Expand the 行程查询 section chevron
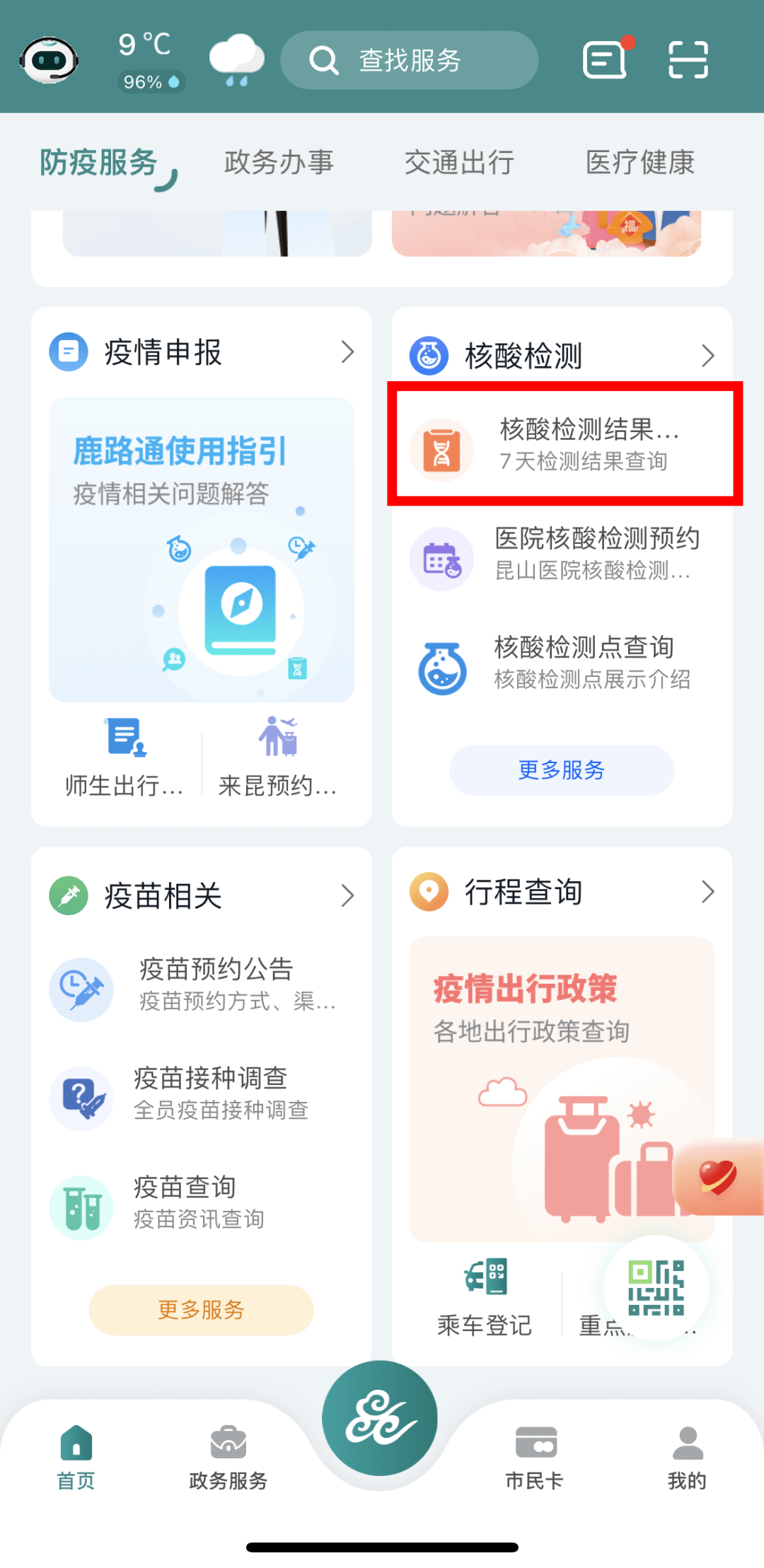The height and width of the screenshot is (1568, 764). (710, 892)
